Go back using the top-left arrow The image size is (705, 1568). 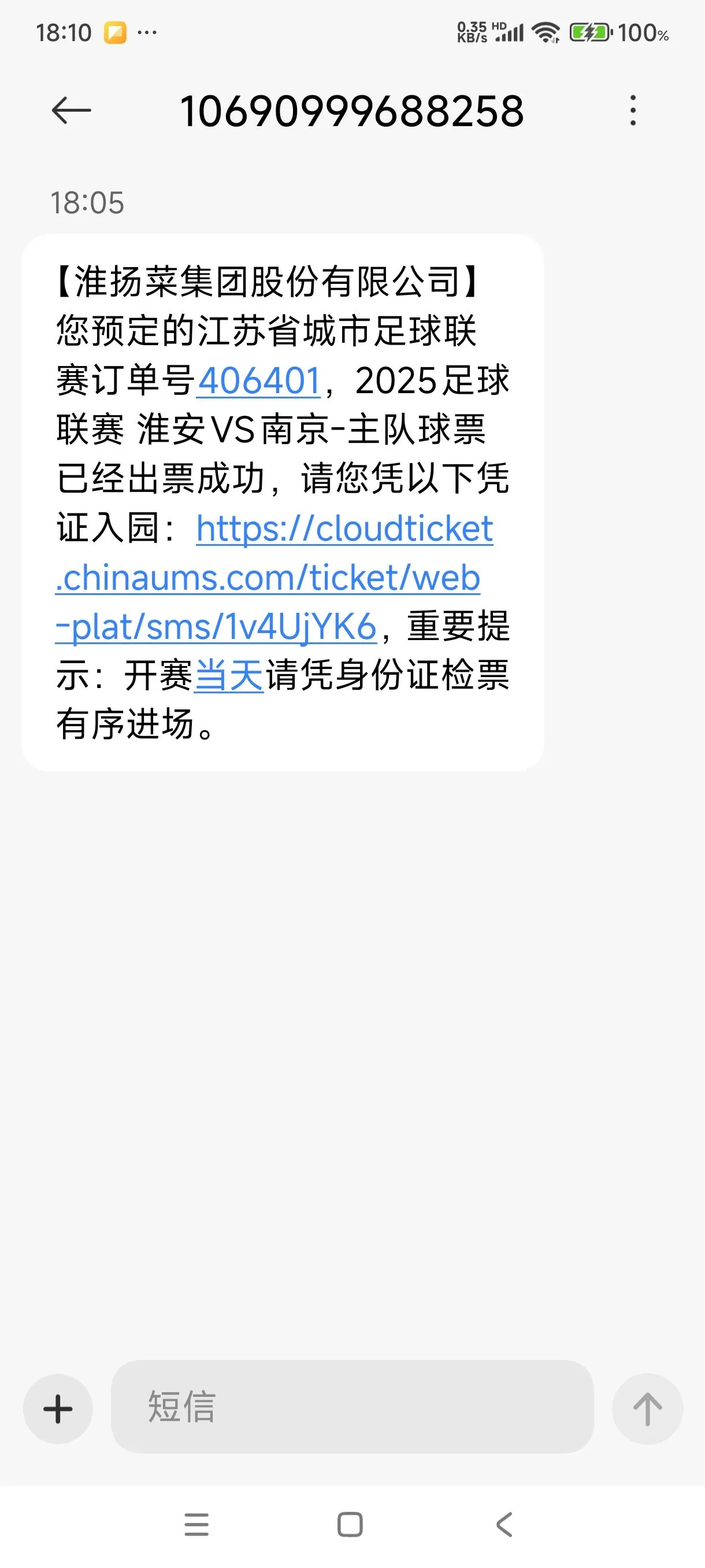(x=71, y=111)
